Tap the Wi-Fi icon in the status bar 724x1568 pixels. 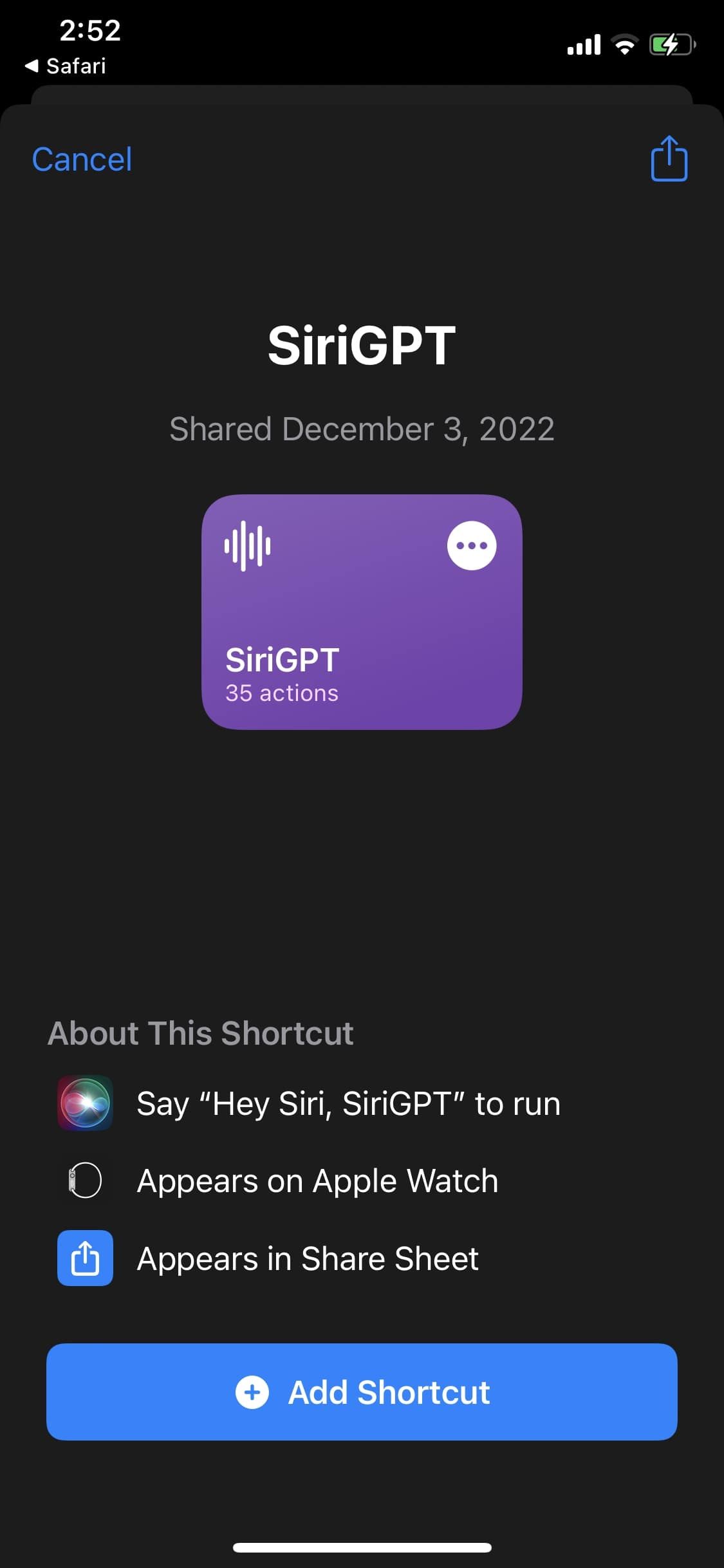click(622, 44)
